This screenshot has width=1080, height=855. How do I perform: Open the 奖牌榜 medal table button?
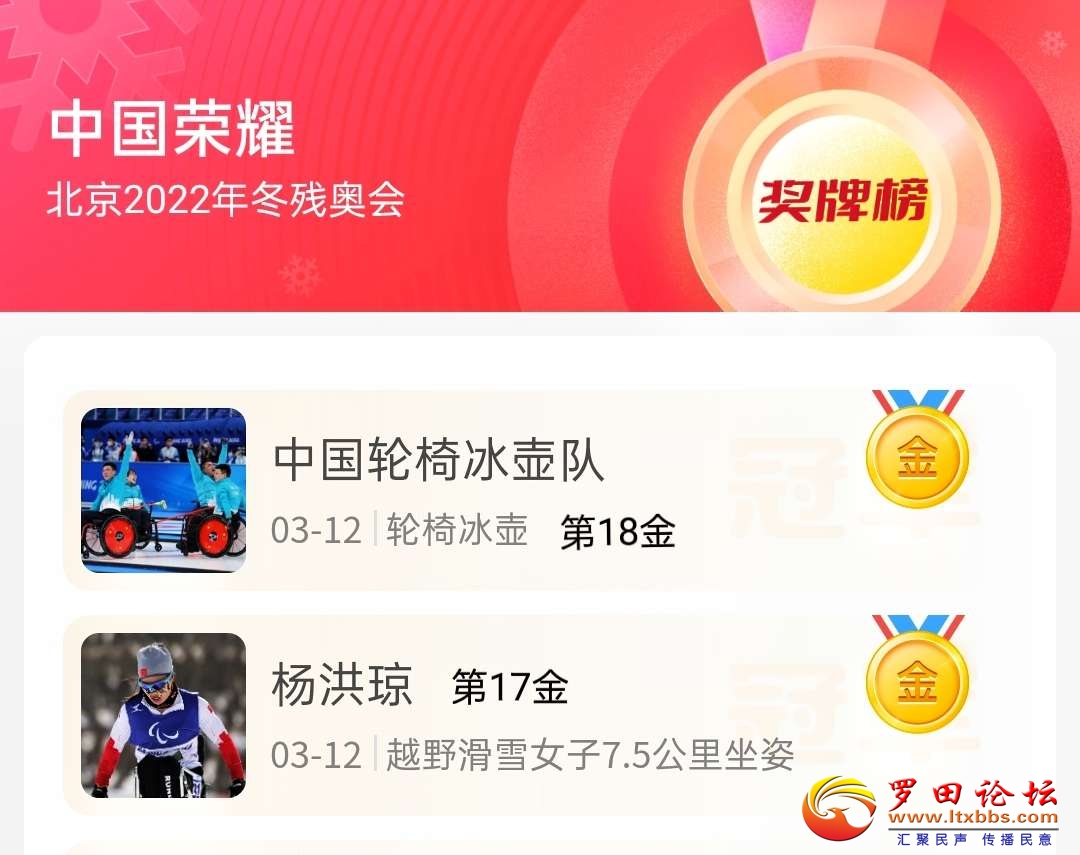tap(842, 201)
